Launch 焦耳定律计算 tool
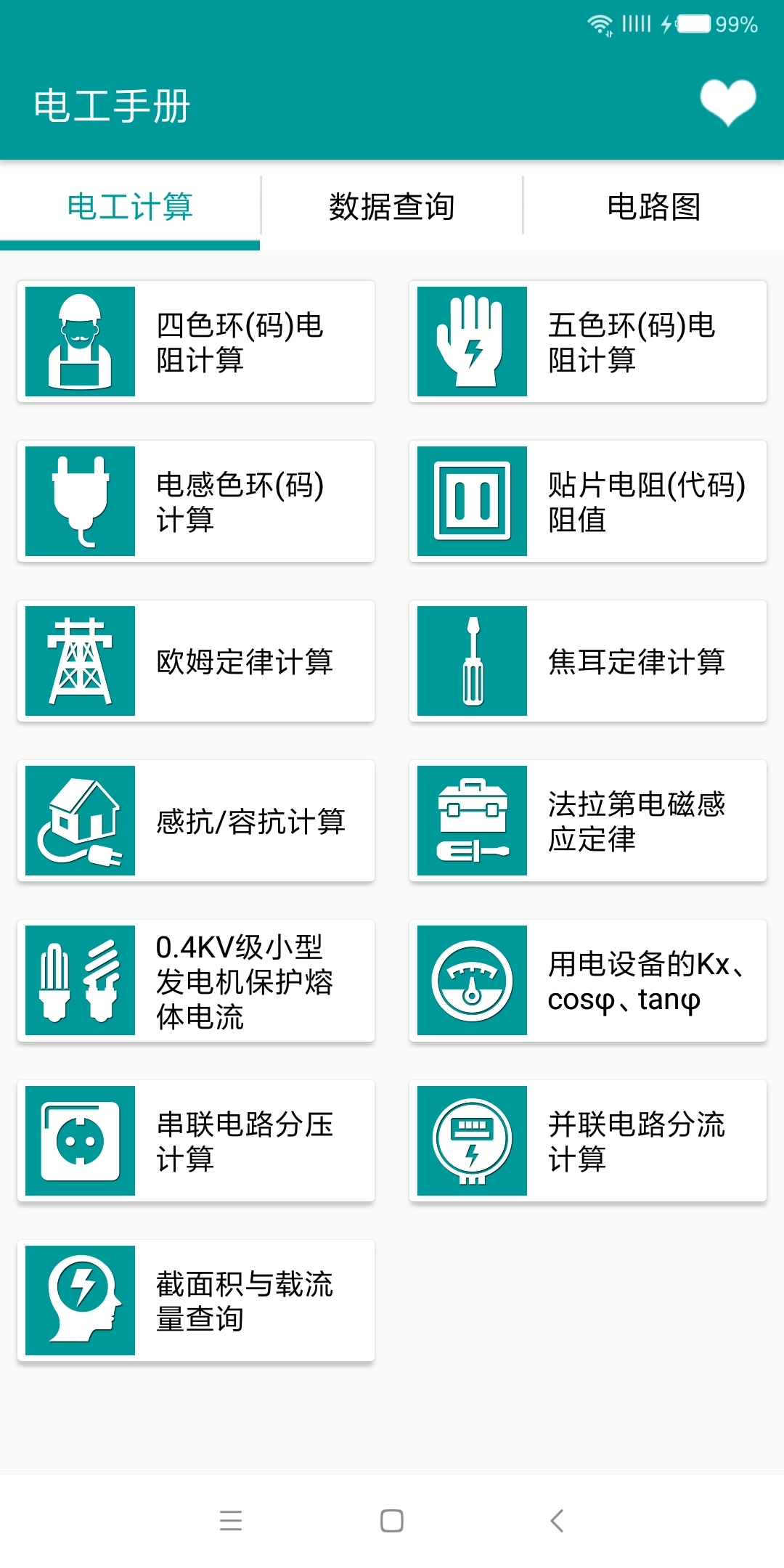This screenshot has height=1568, width=784. pyautogui.click(x=588, y=661)
